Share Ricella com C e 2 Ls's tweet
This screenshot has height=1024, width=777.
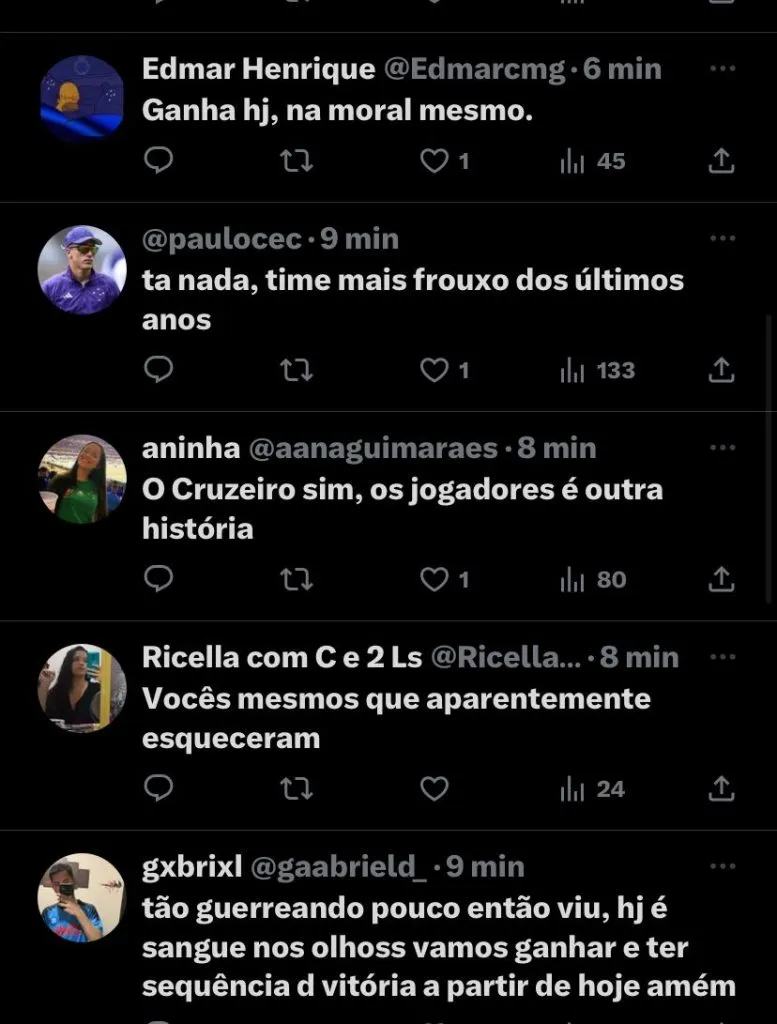(721, 789)
